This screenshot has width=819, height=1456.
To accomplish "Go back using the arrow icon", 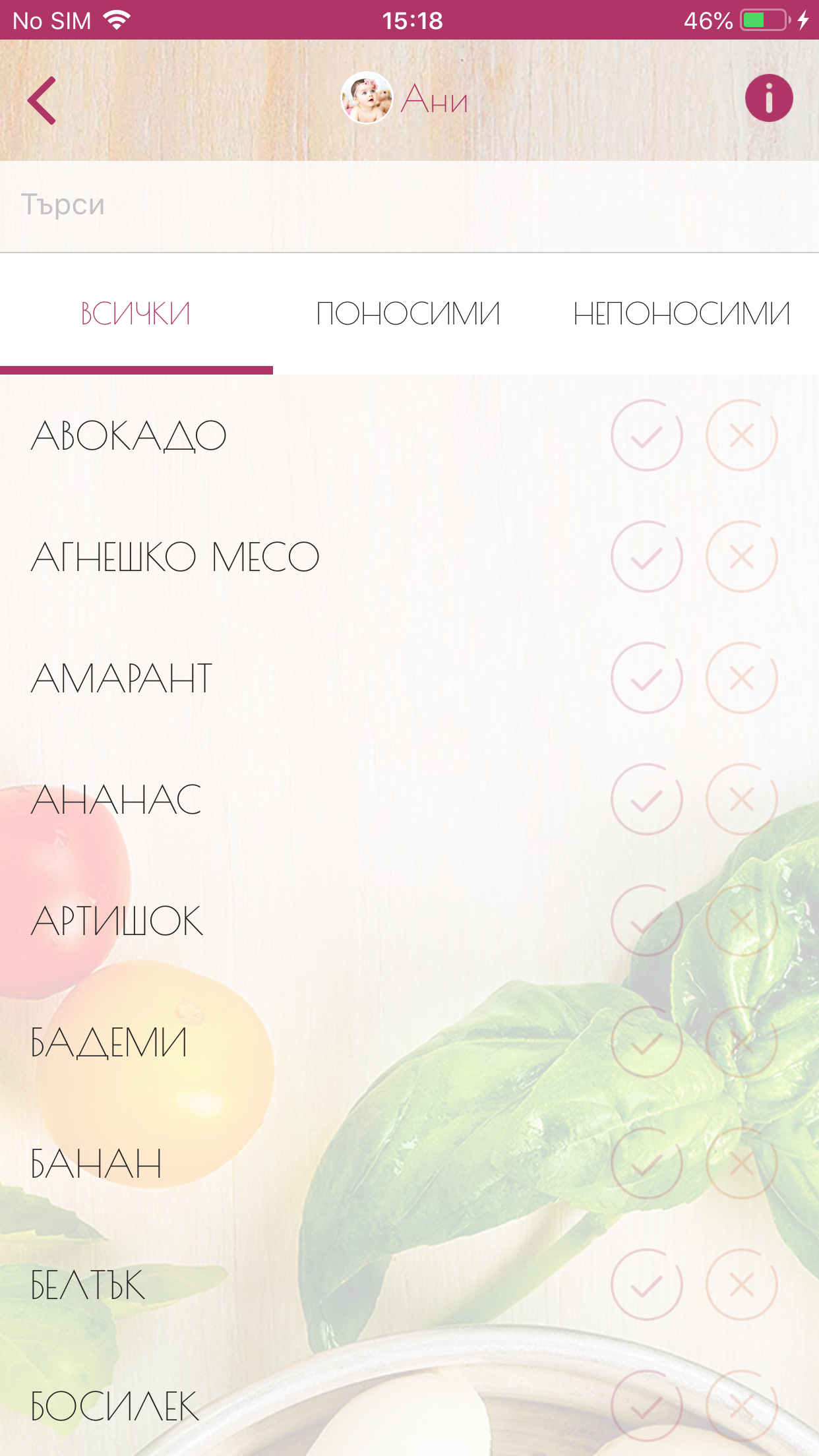I will point(42,100).
